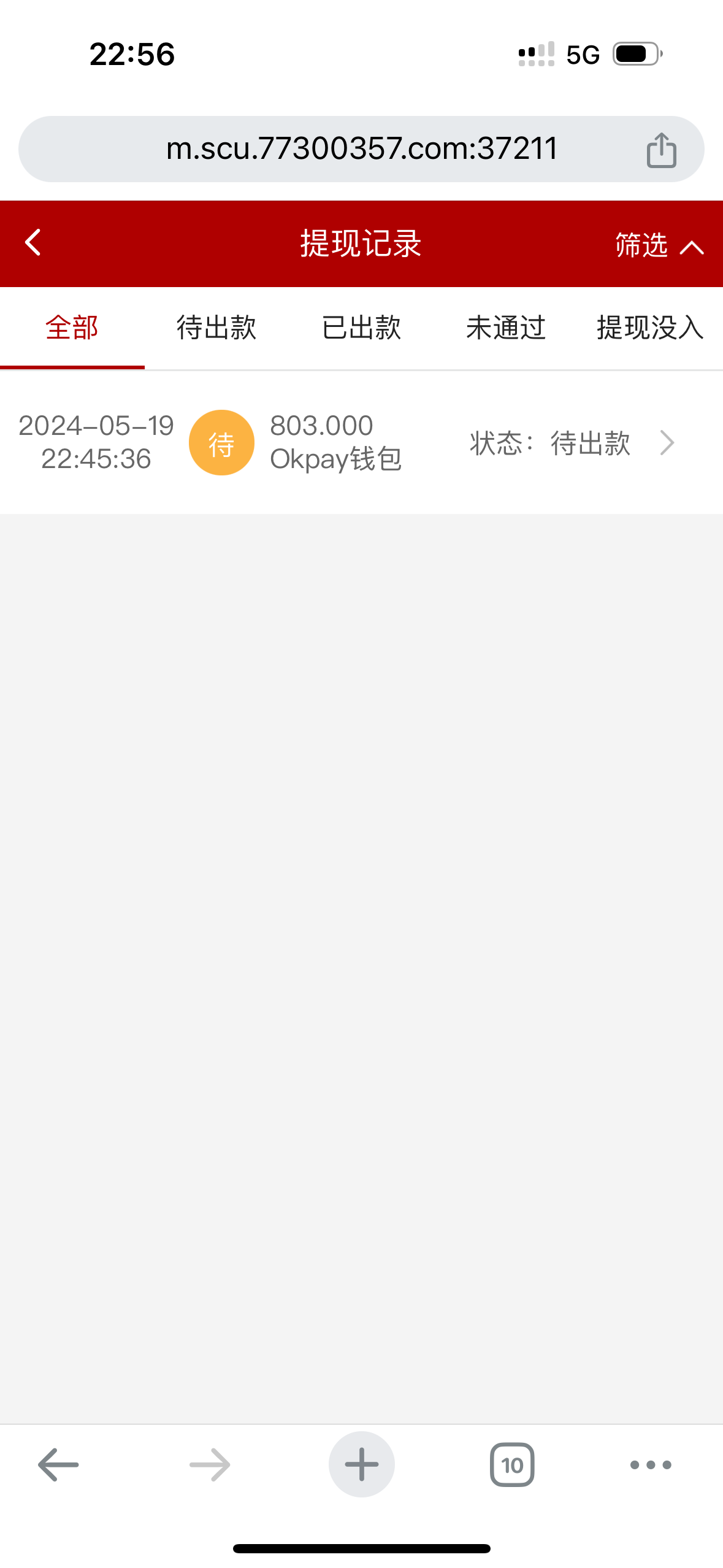Viewport: 723px width, 1568px height.
Task: Tap the back chevron on the red header
Action: tap(34, 243)
